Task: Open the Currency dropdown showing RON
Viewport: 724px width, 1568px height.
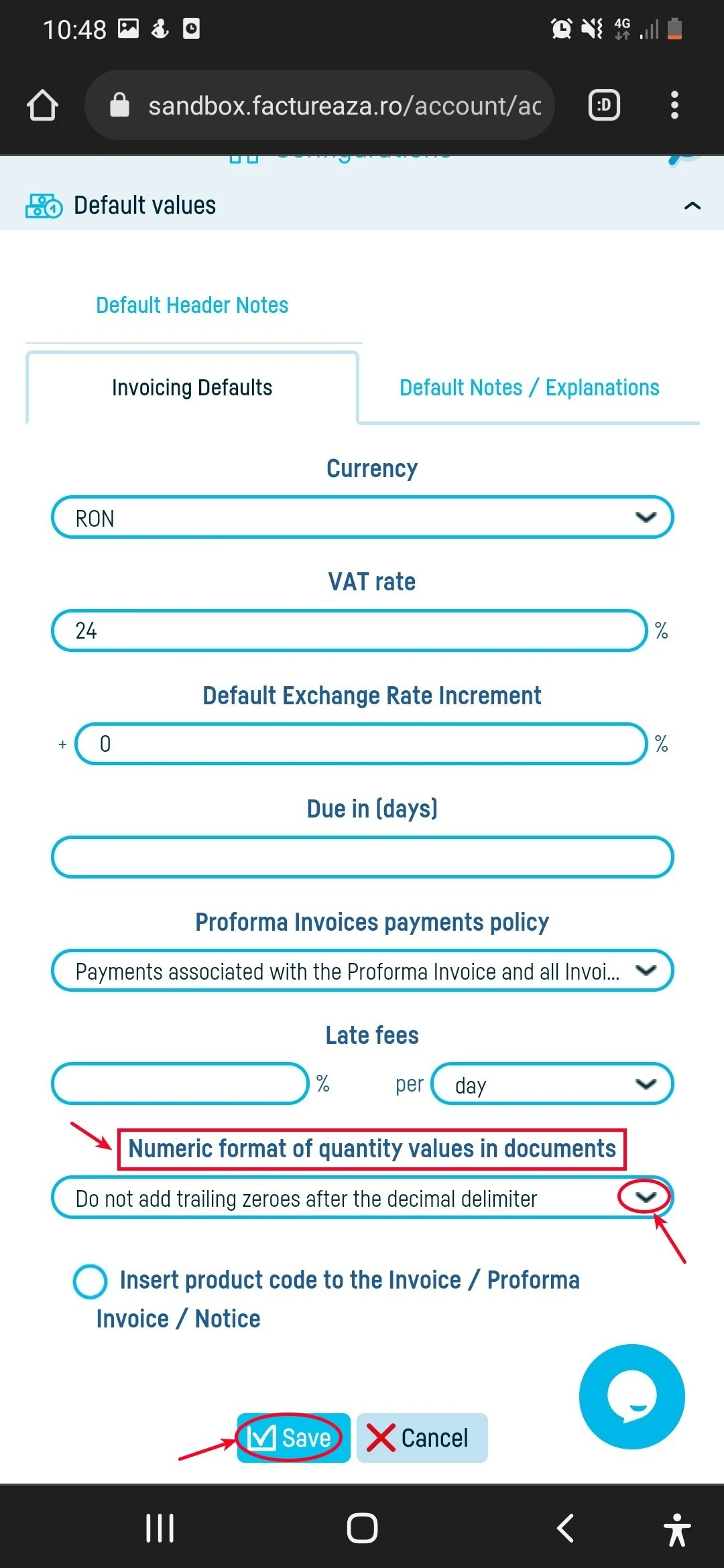Action: (x=362, y=517)
